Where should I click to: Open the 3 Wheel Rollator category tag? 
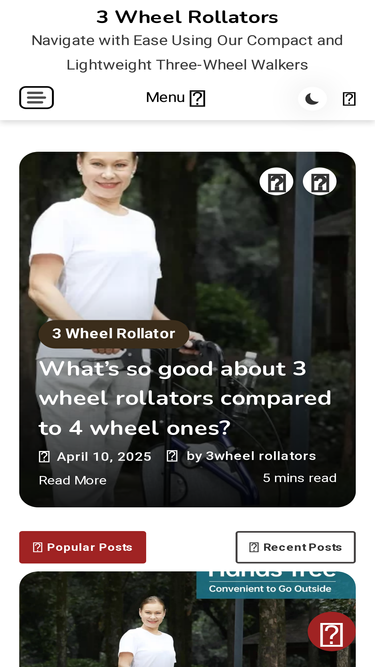coord(114,334)
